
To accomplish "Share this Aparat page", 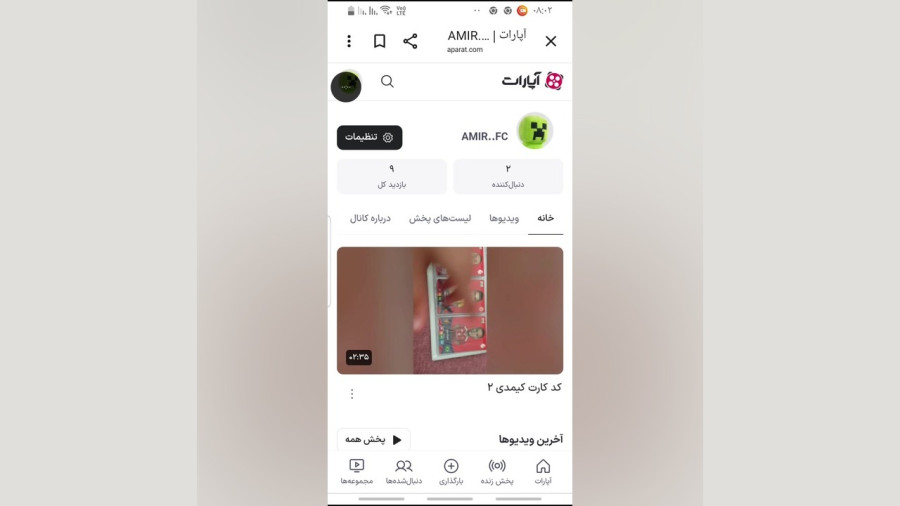I will [410, 41].
